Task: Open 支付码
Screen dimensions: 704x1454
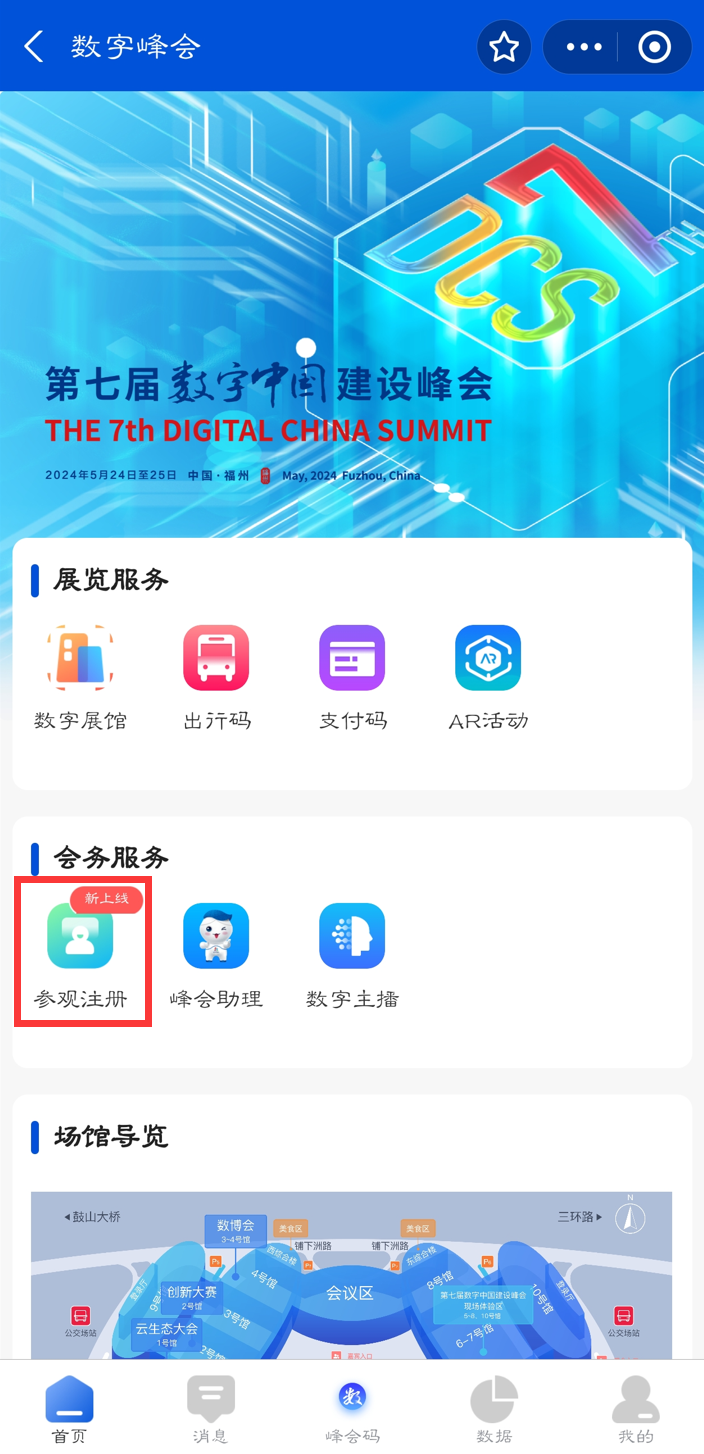Action: point(352,677)
